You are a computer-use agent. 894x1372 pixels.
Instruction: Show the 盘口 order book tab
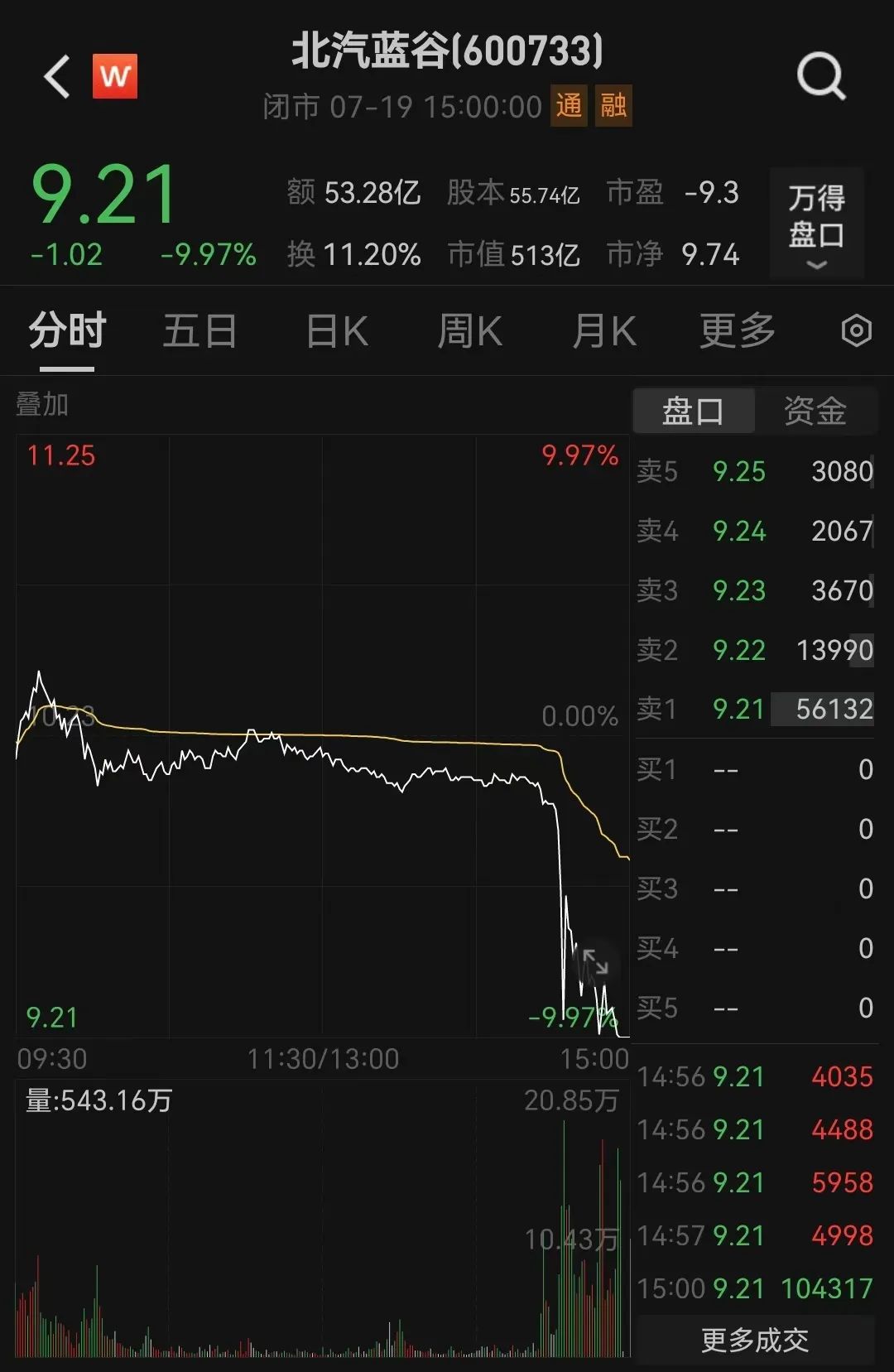(x=693, y=411)
